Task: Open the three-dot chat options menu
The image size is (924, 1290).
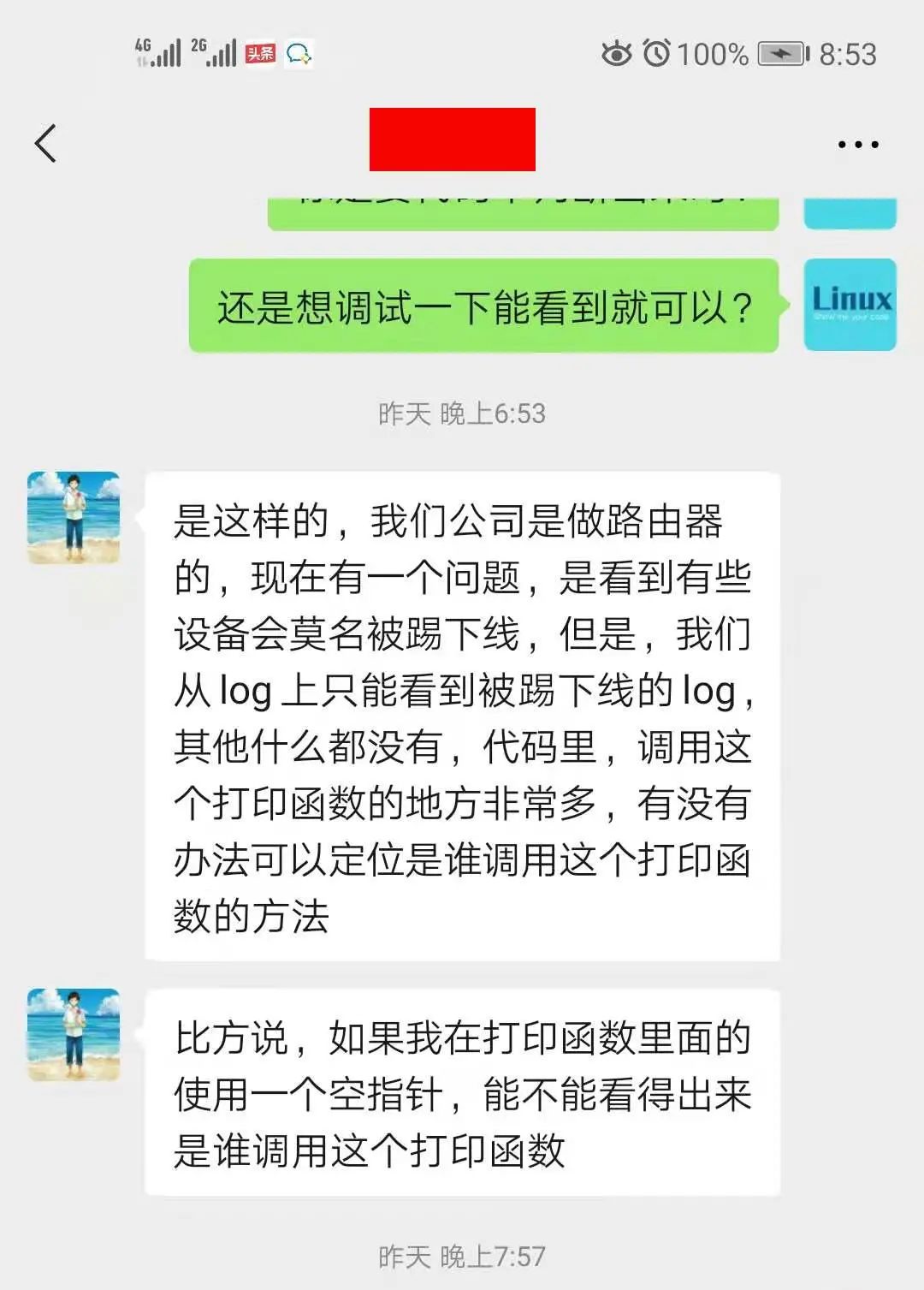Action: tap(857, 144)
